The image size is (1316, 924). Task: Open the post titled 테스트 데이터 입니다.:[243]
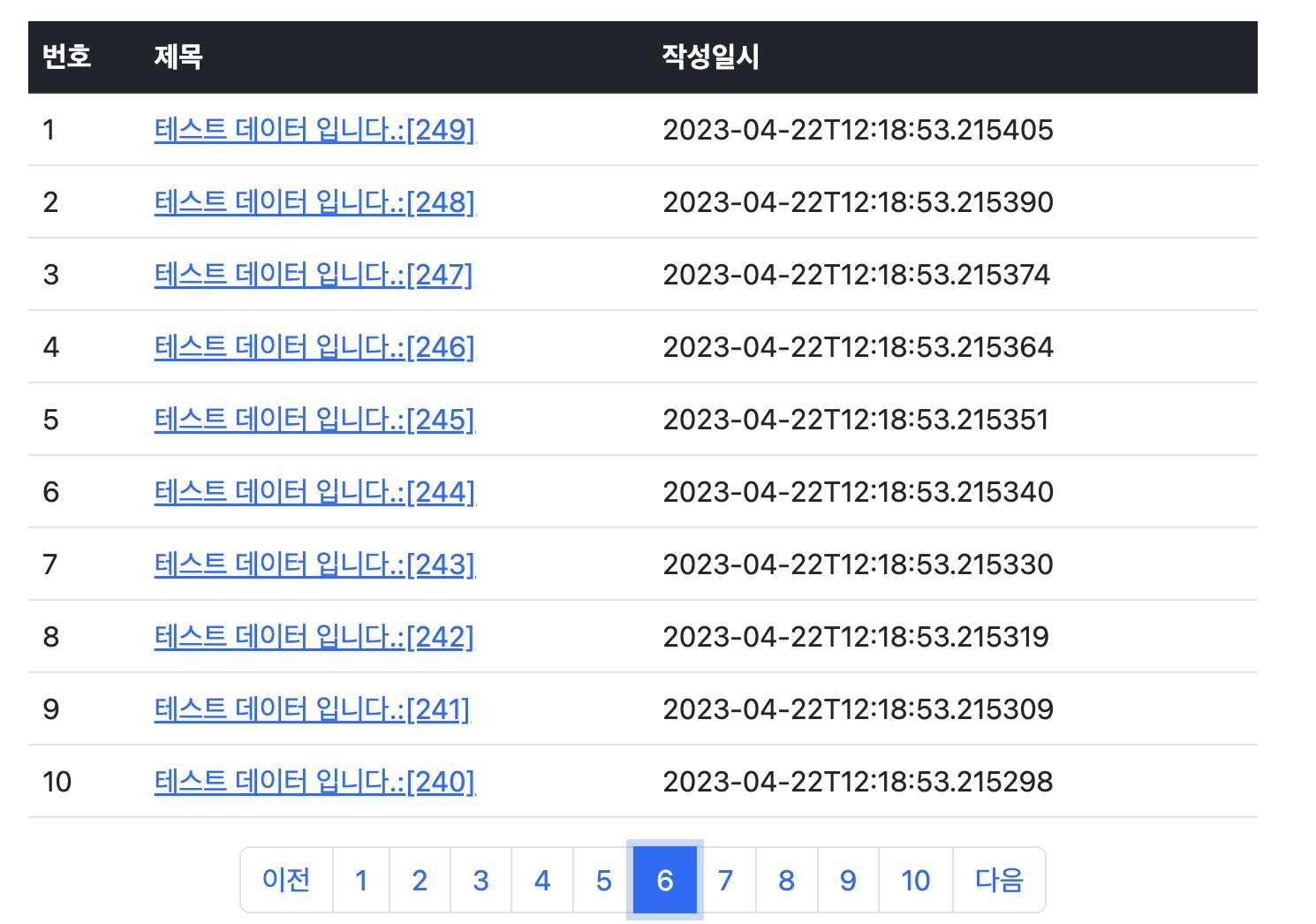tap(314, 564)
